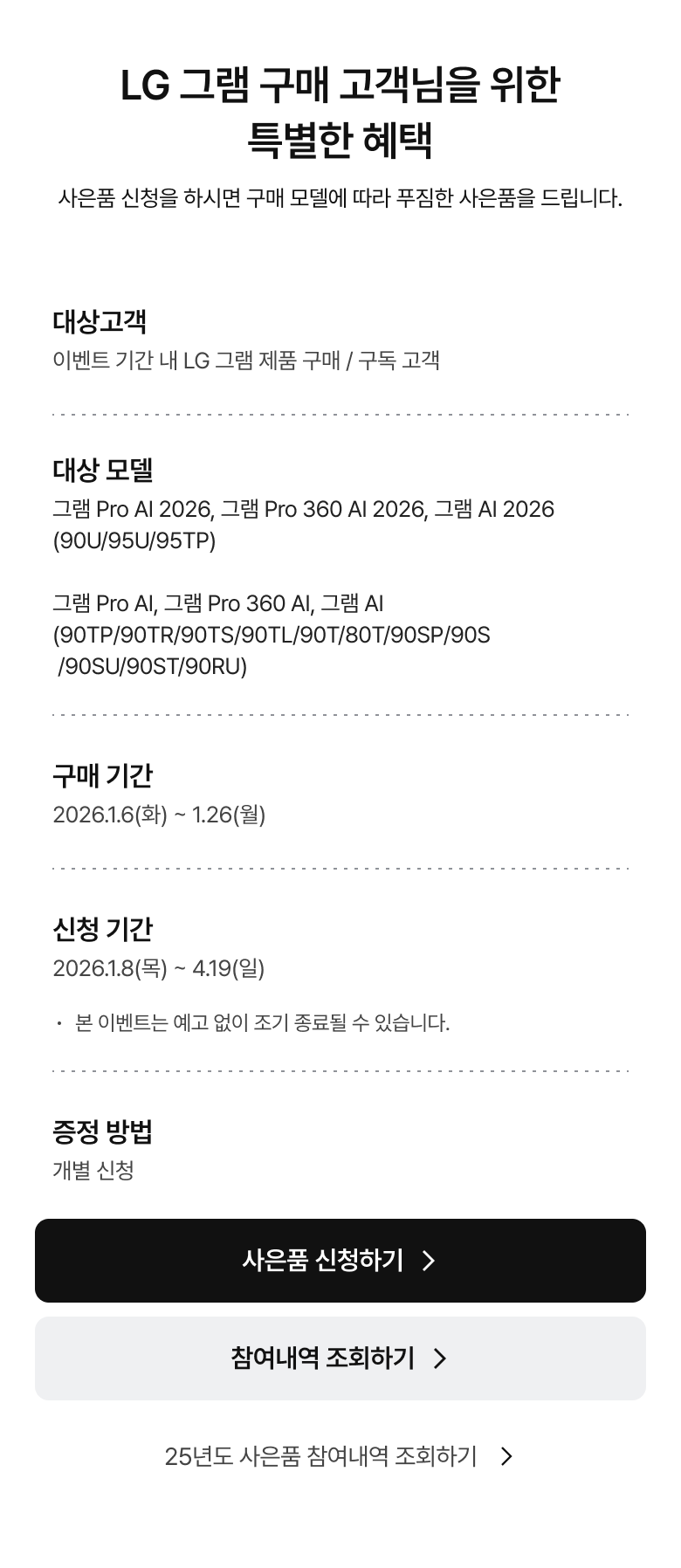
Task: Click the purchase period 2026.1.6 ~ 1.26 text
Action: pyautogui.click(x=160, y=815)
